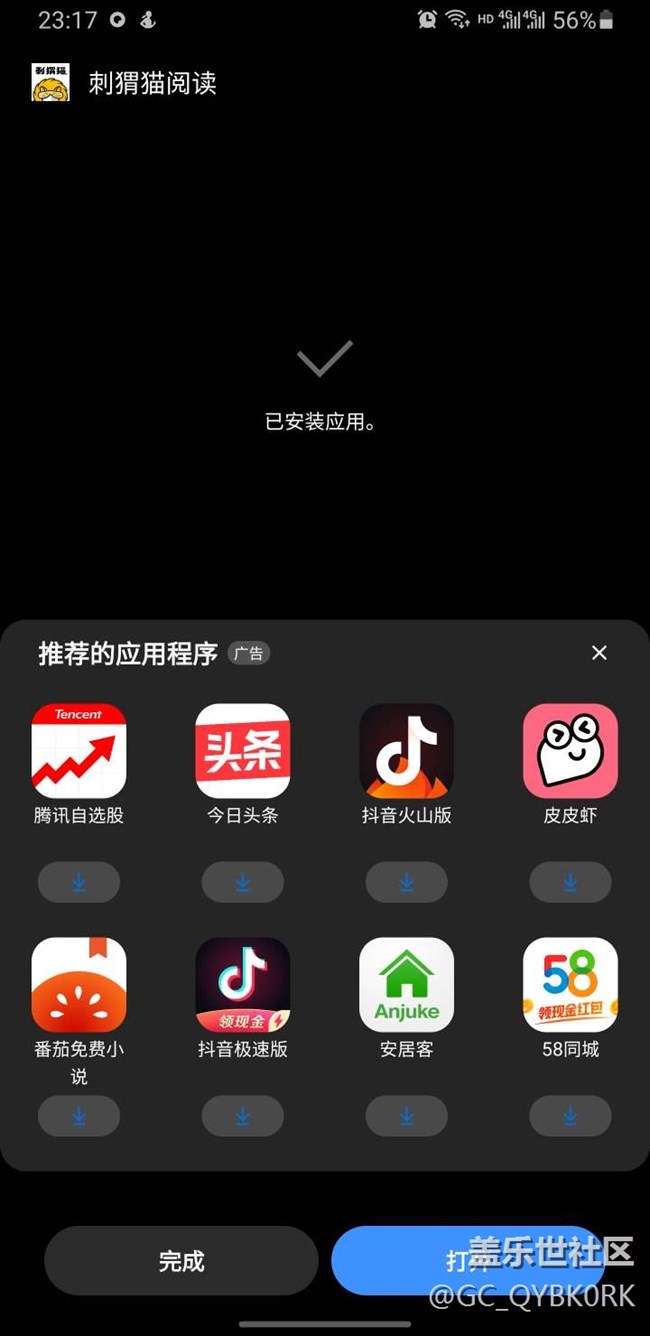Viewport: 650px width, 1336px height.
Task: Open 抖音极速版 app icon
Action: 243,984
